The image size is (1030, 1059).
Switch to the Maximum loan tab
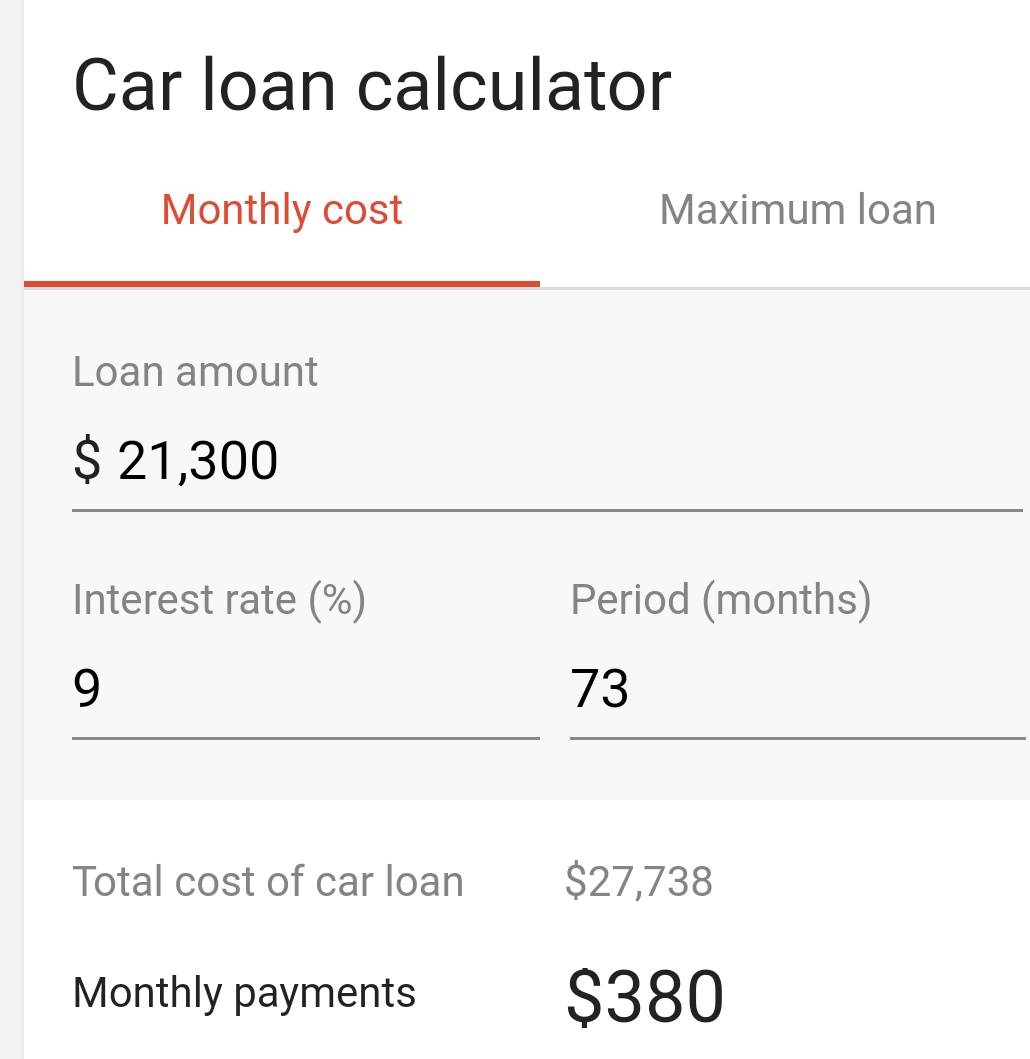(797, 211)
